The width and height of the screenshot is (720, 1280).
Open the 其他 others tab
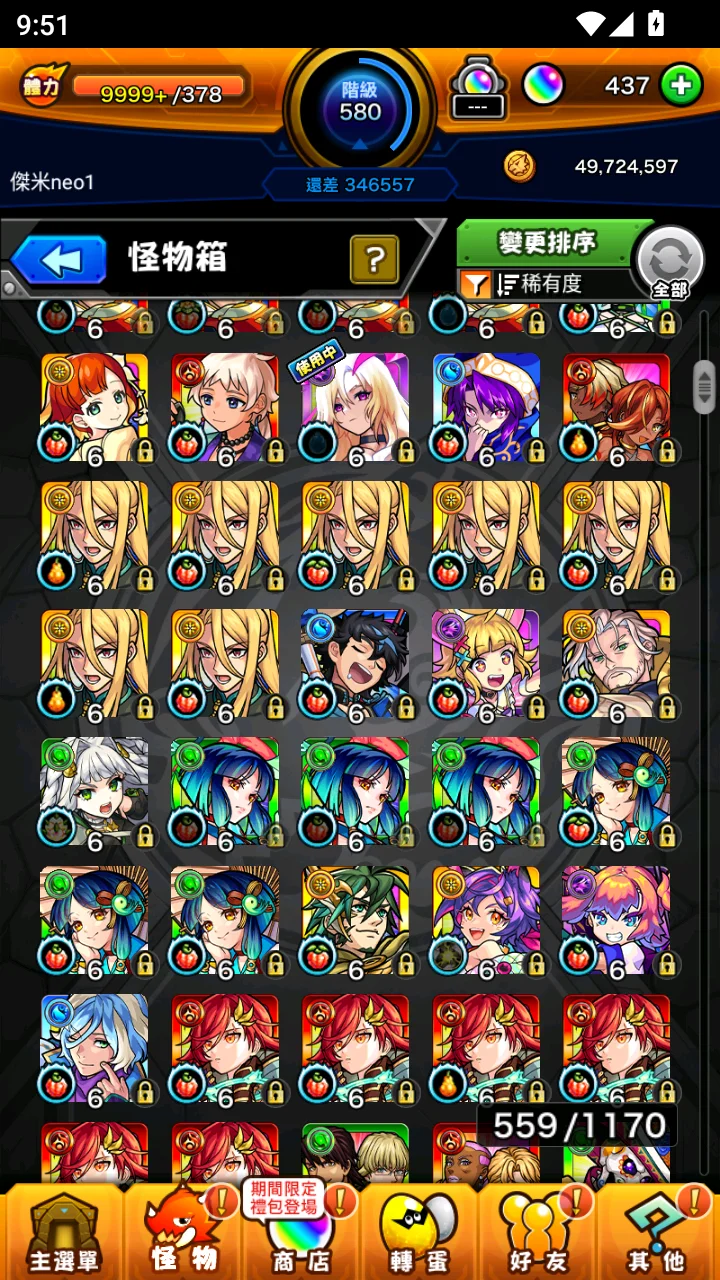pos(655,1233)
